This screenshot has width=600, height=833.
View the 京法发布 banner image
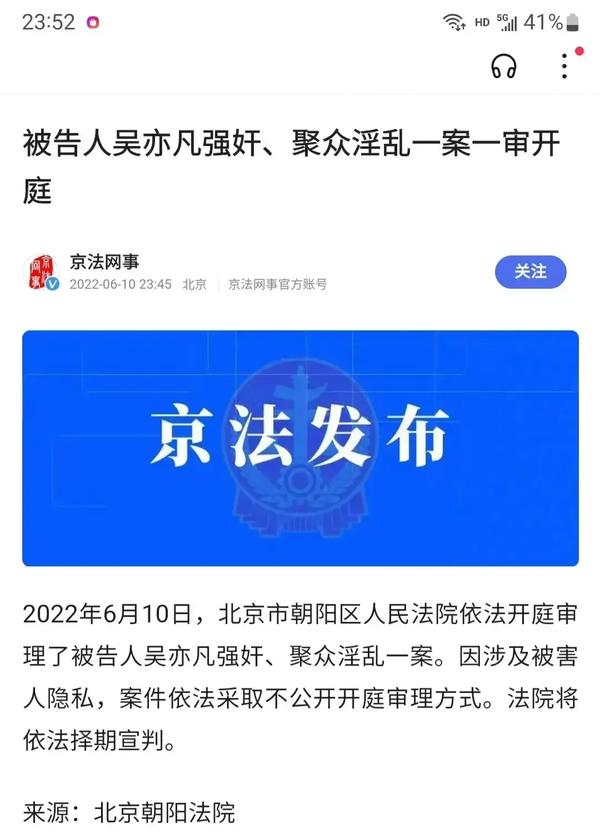[300, 448]
